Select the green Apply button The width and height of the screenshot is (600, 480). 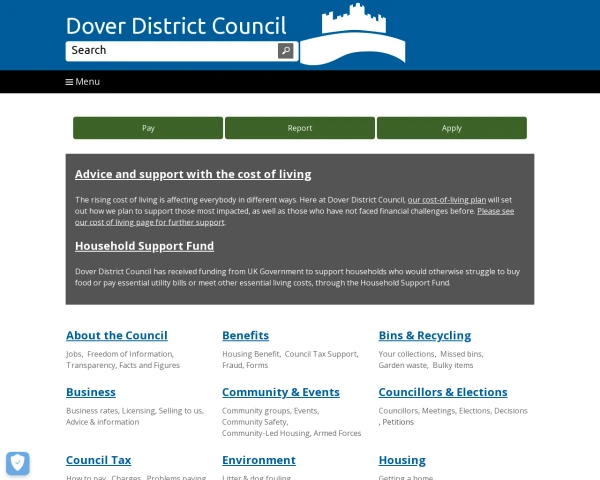(452, 128)
